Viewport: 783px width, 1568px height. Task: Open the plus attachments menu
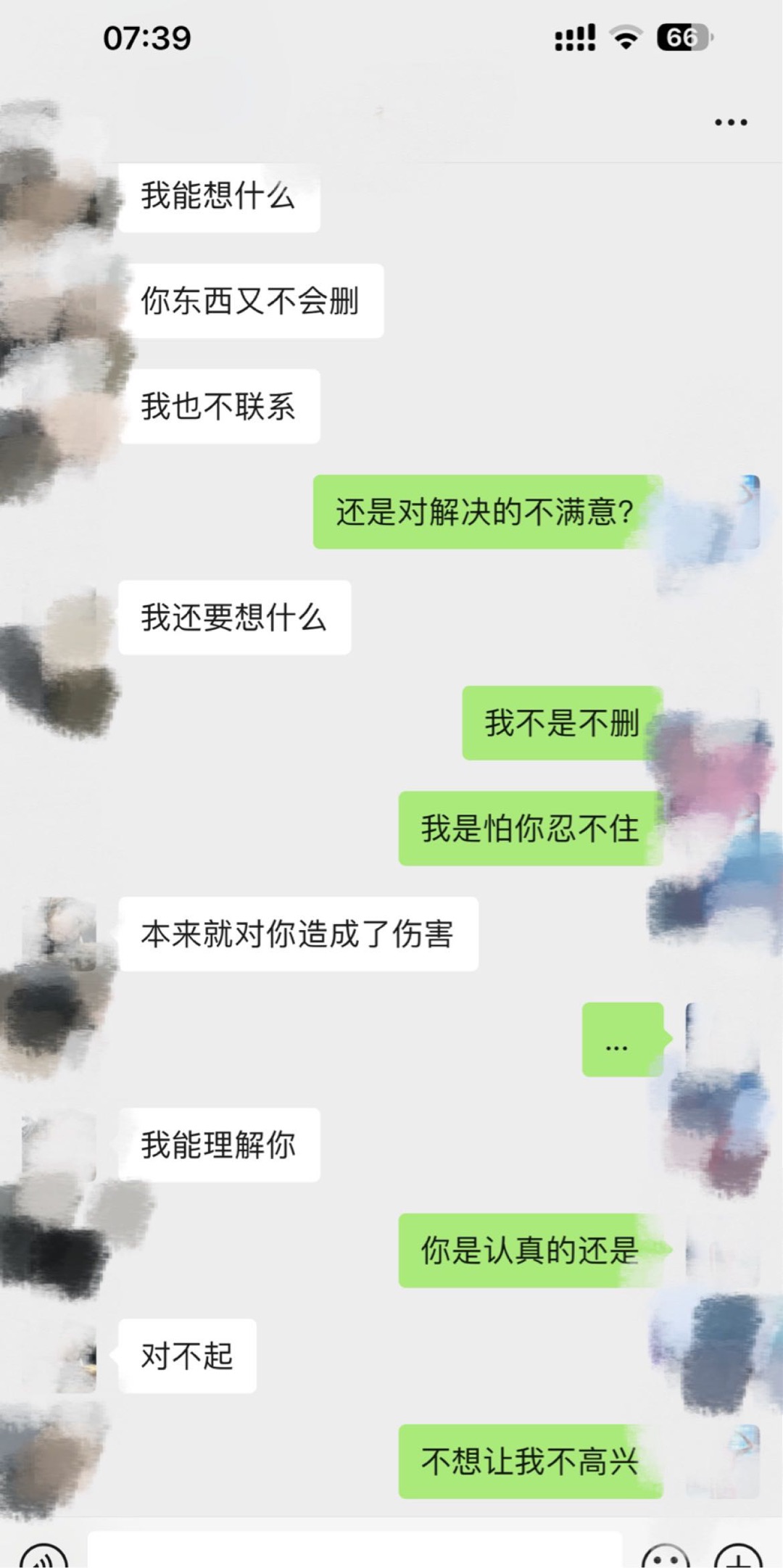point(738,1556)
